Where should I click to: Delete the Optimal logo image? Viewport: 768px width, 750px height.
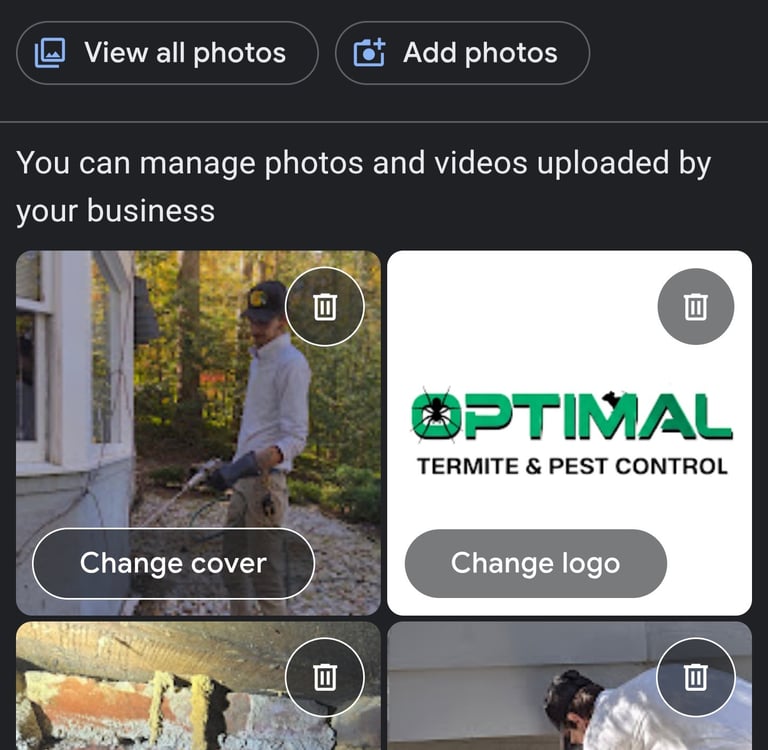696,307
